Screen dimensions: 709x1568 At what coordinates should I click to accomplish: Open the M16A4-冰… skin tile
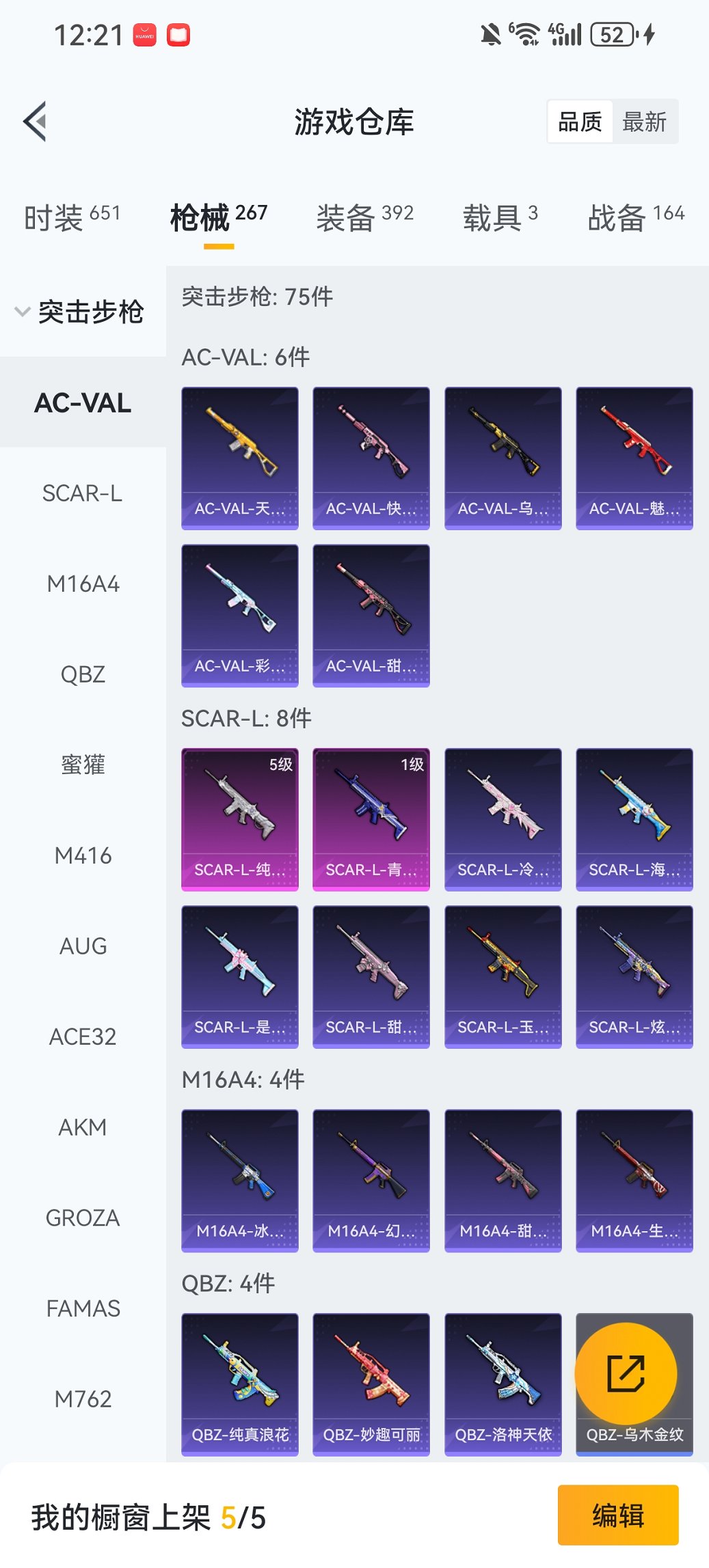[240, 1180]
